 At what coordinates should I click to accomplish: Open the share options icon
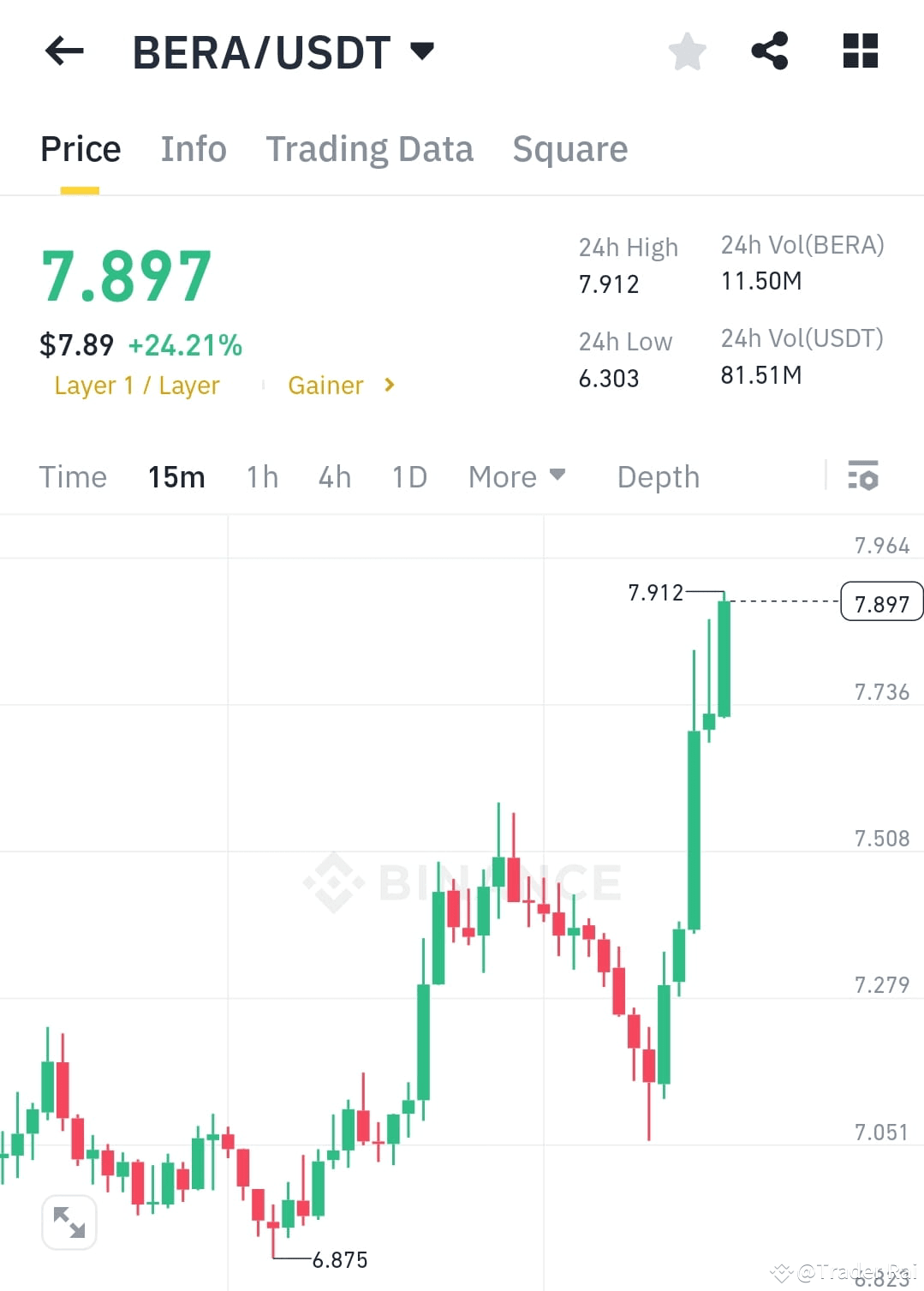click(x=770, y=51)
